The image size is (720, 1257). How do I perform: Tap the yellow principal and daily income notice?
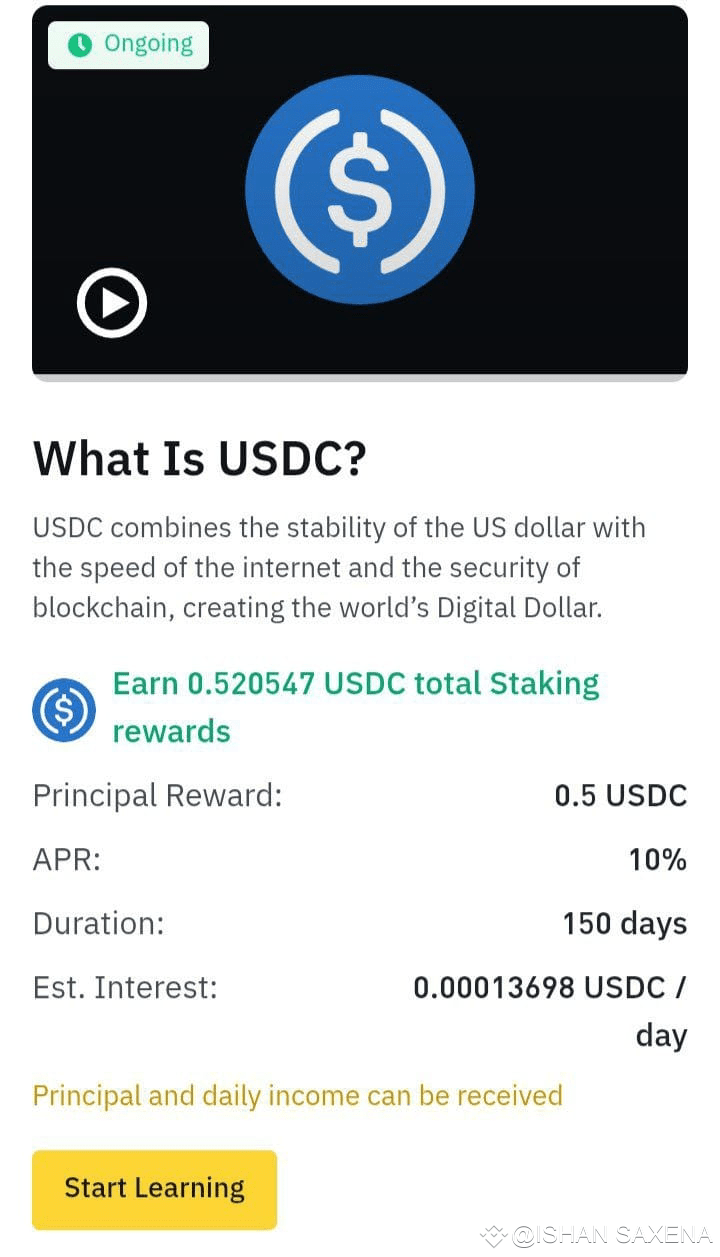pyautogui.click(x=297, y=1095)
